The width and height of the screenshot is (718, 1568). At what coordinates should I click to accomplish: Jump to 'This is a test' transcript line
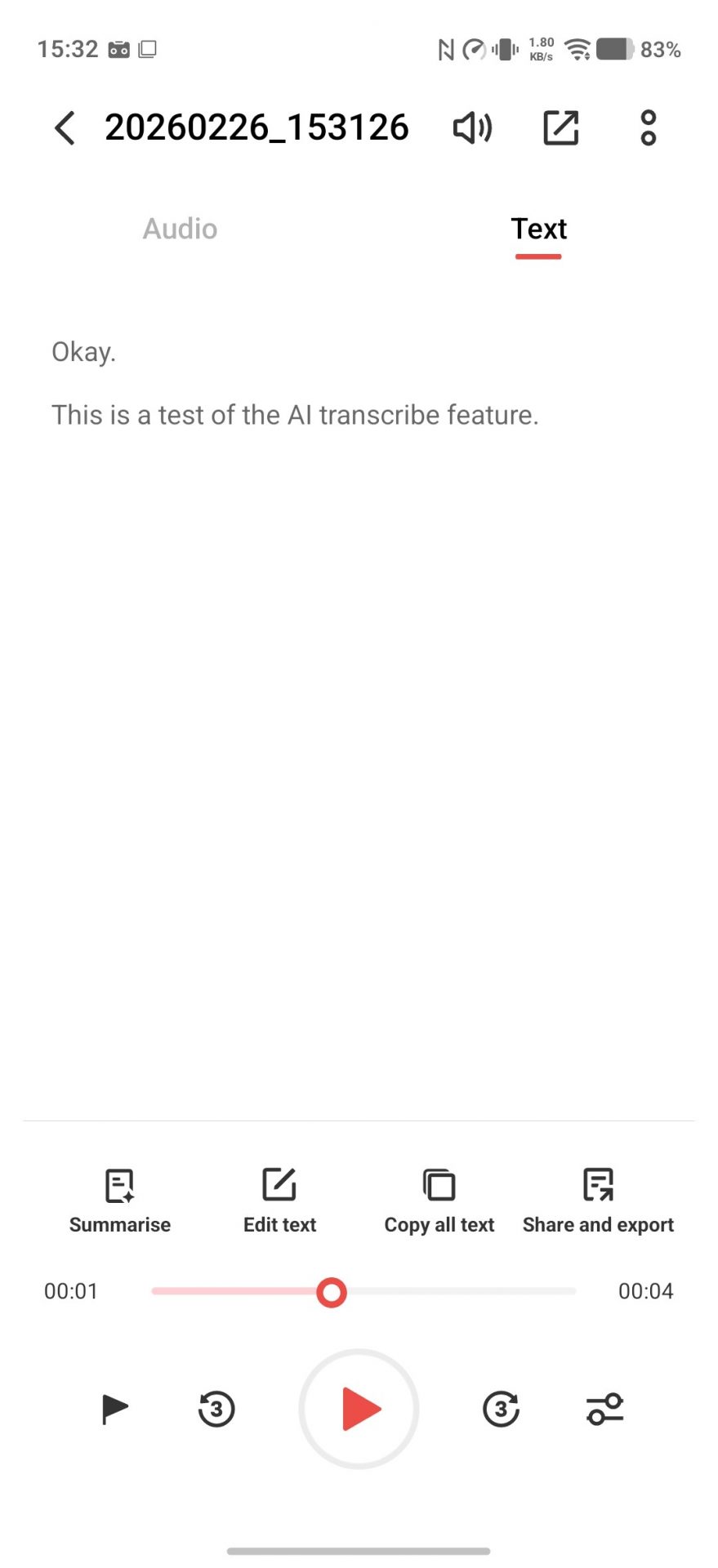coord(295,416)
